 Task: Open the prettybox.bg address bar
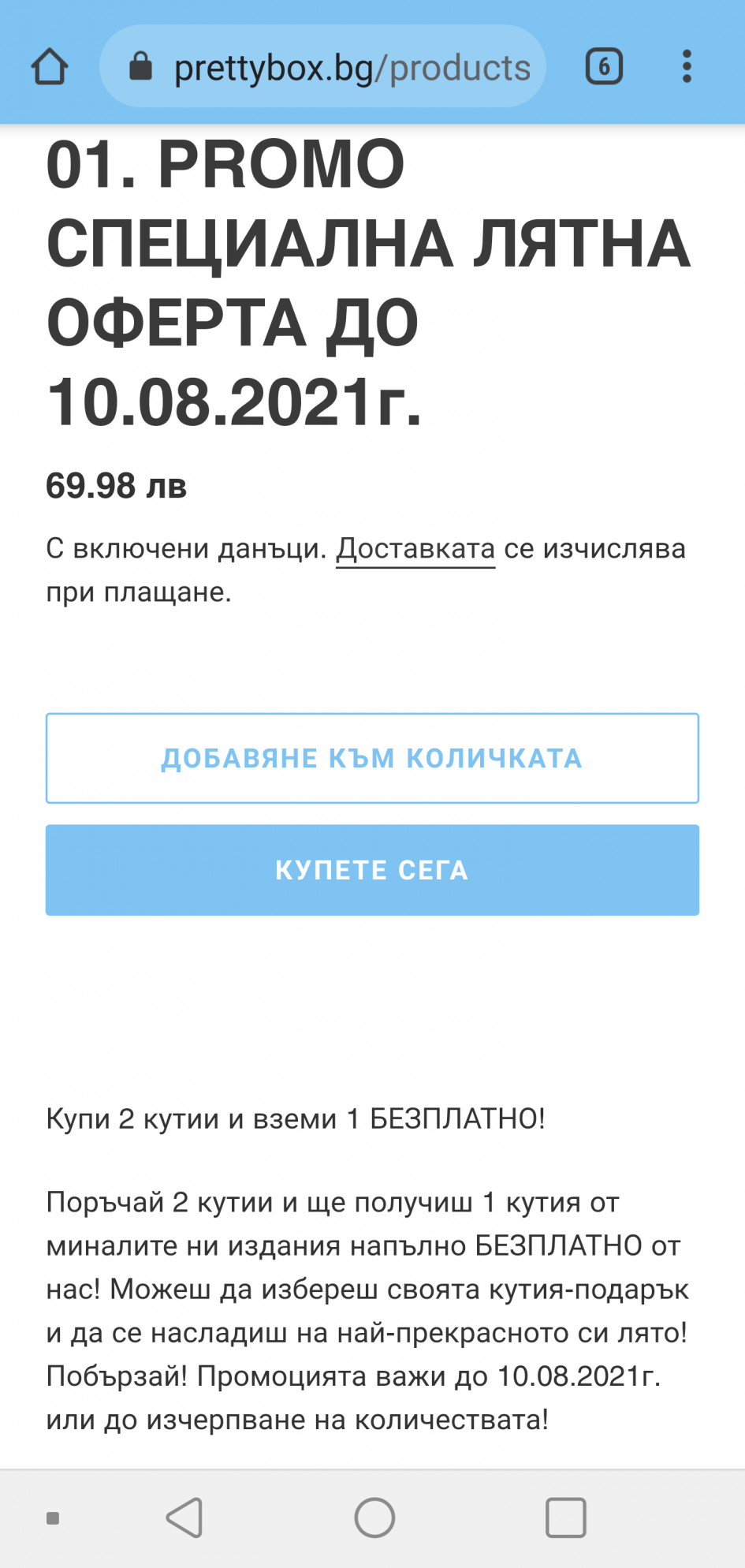pyautogui.click(x=322, y=66)
